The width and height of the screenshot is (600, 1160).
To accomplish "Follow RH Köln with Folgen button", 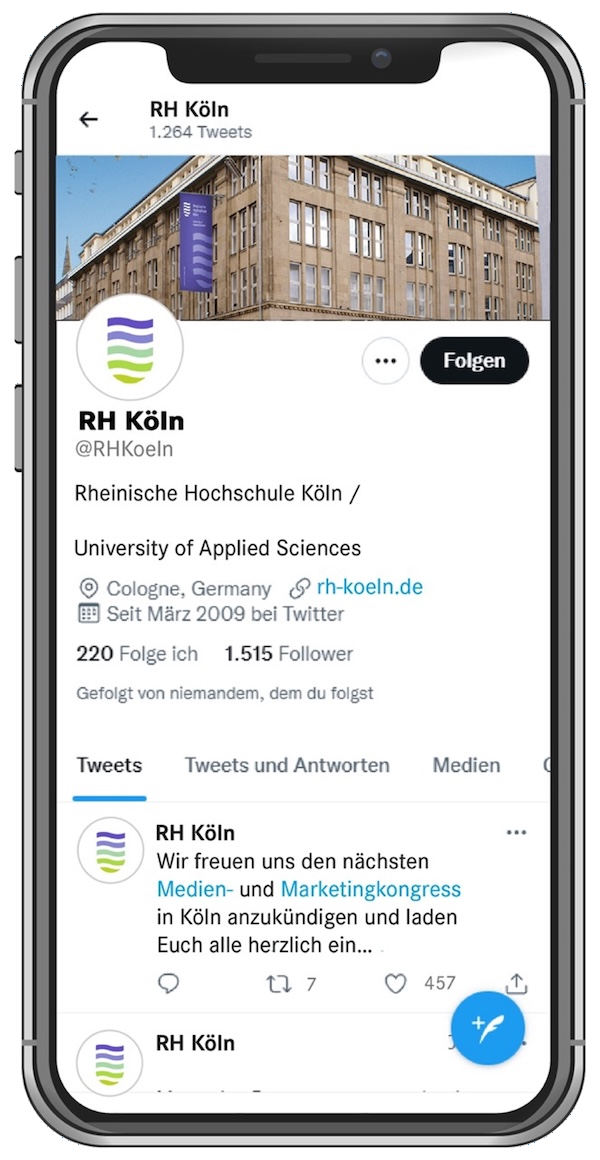I will [x=474, y=361].
